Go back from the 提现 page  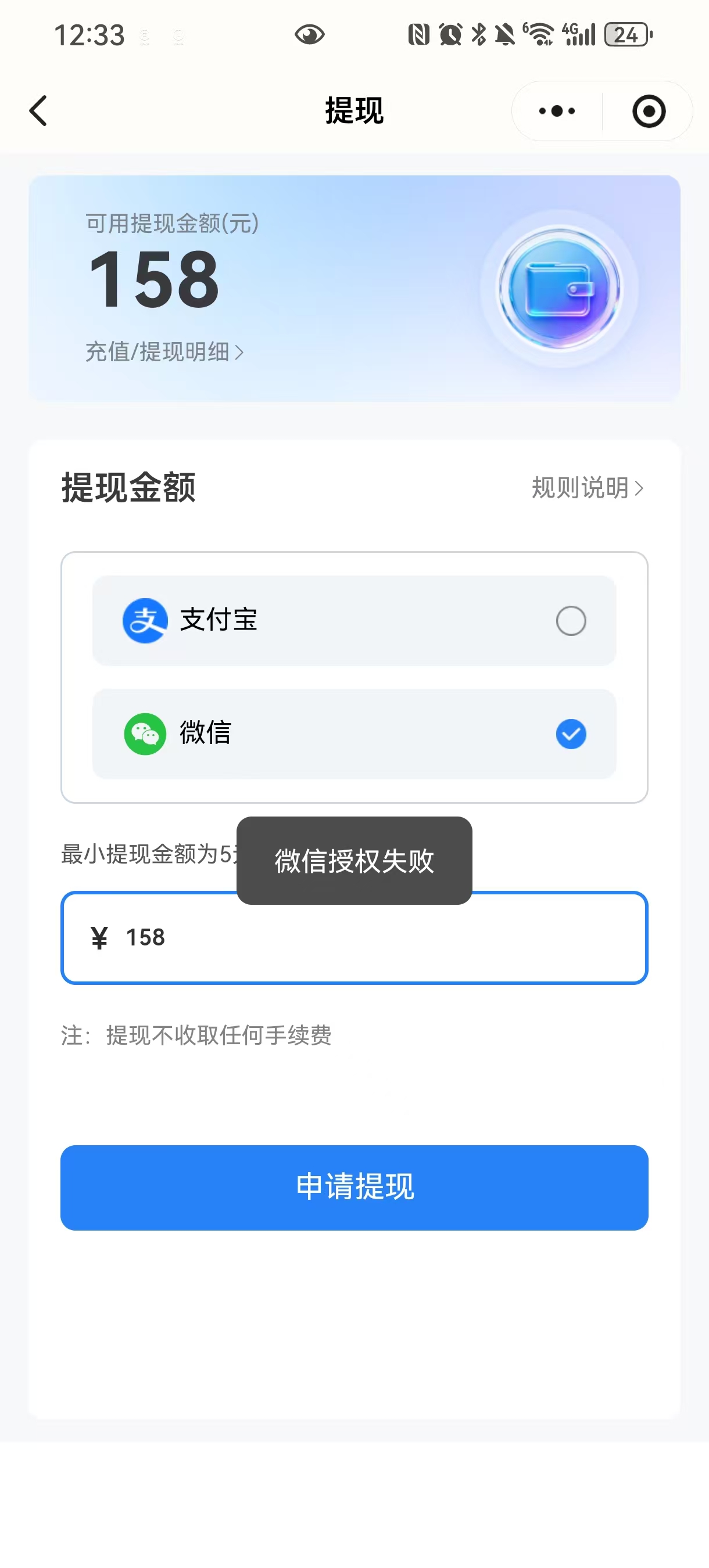[x=38, y=111]
